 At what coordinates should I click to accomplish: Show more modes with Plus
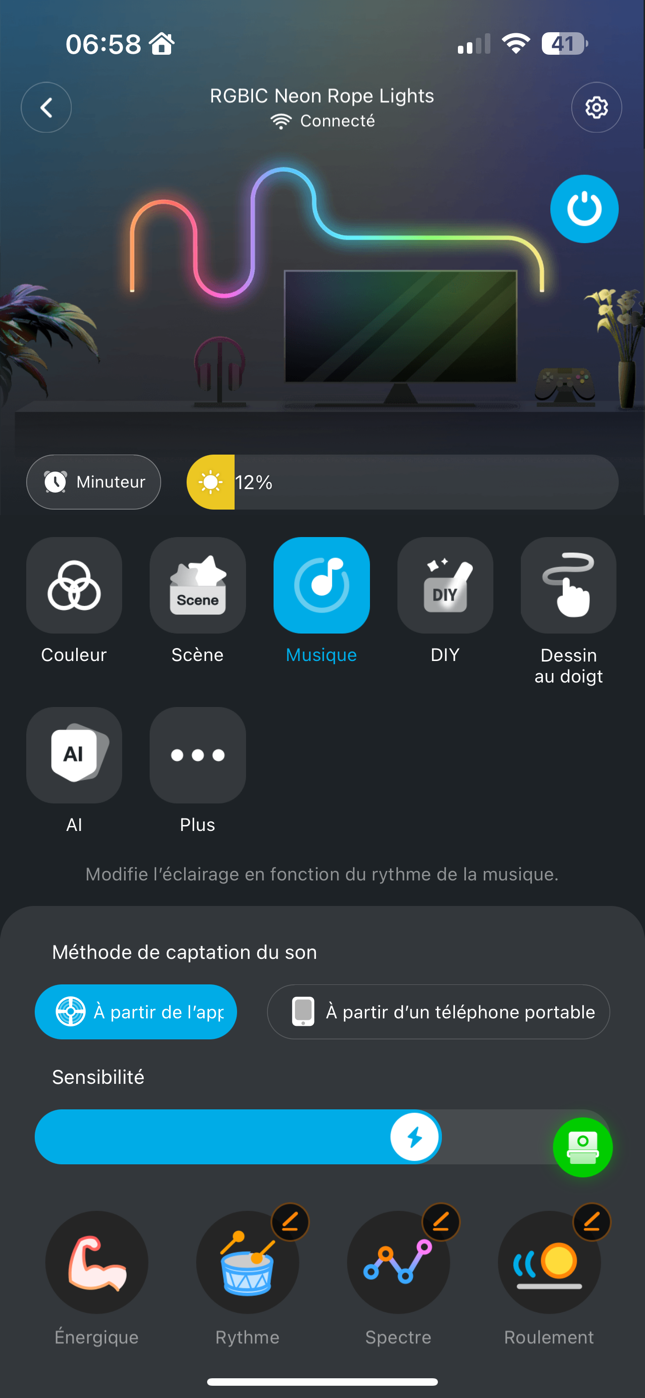[x=197, y=756]
